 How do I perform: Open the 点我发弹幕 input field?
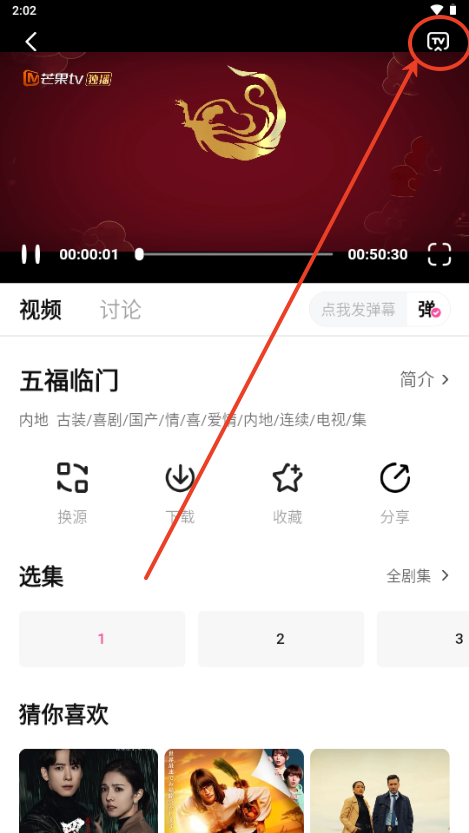pyautogui.click(x=358, y=309)
